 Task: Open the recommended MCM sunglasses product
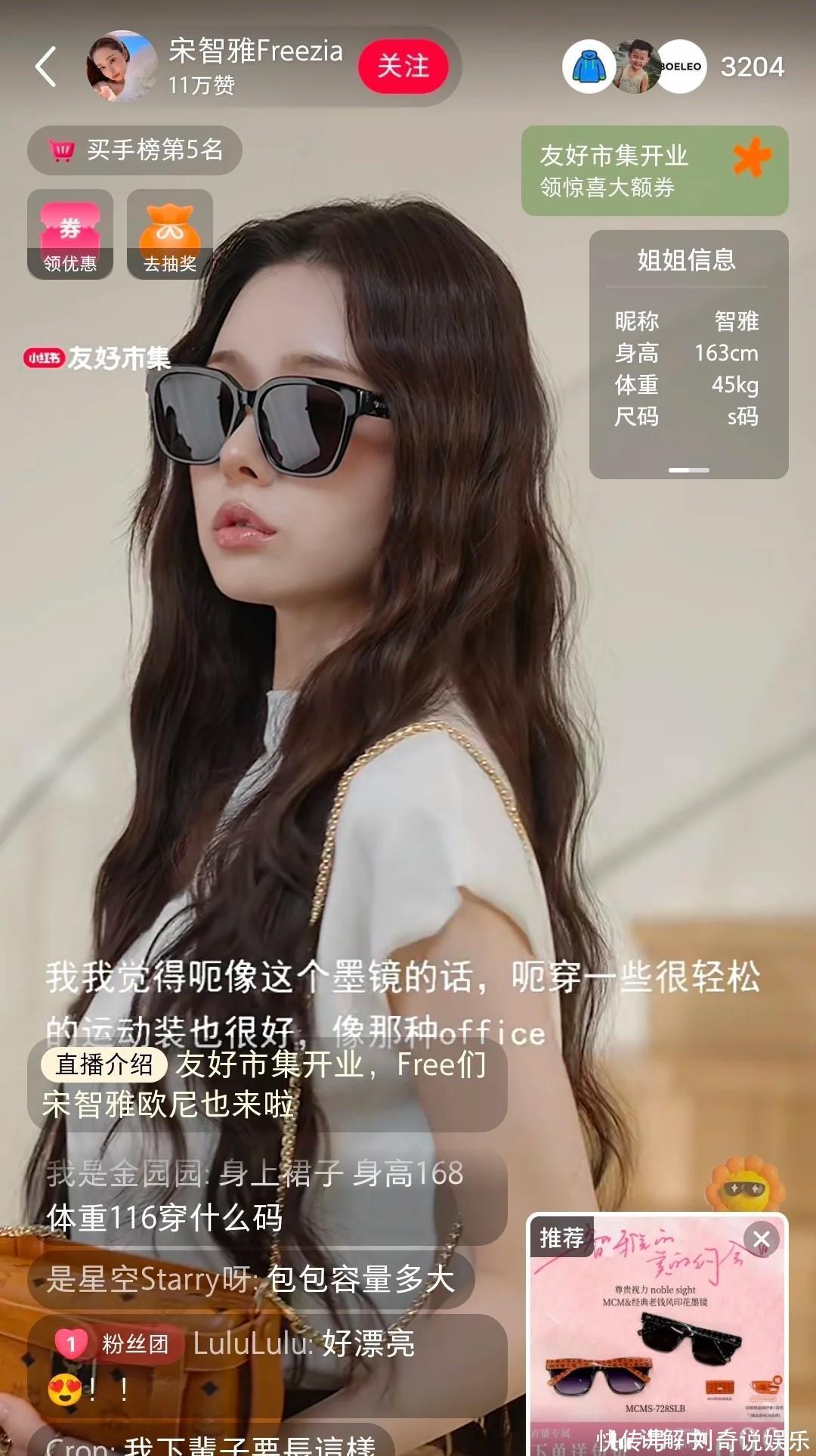click(x=656, y=1346)
